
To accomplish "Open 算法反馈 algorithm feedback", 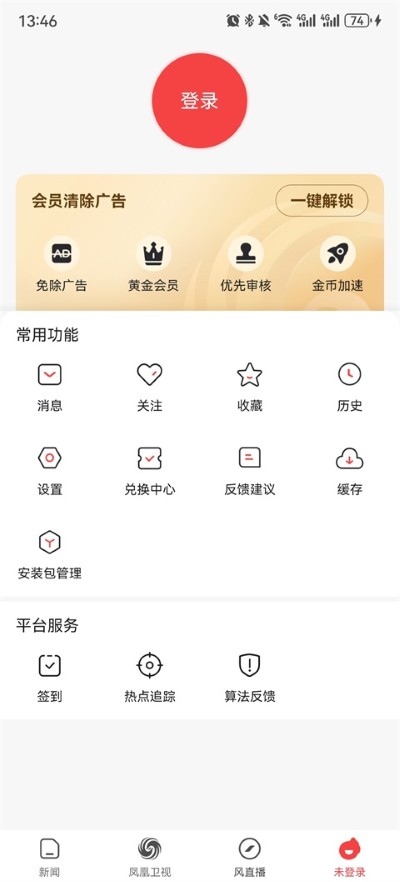I will pos(250,678).
